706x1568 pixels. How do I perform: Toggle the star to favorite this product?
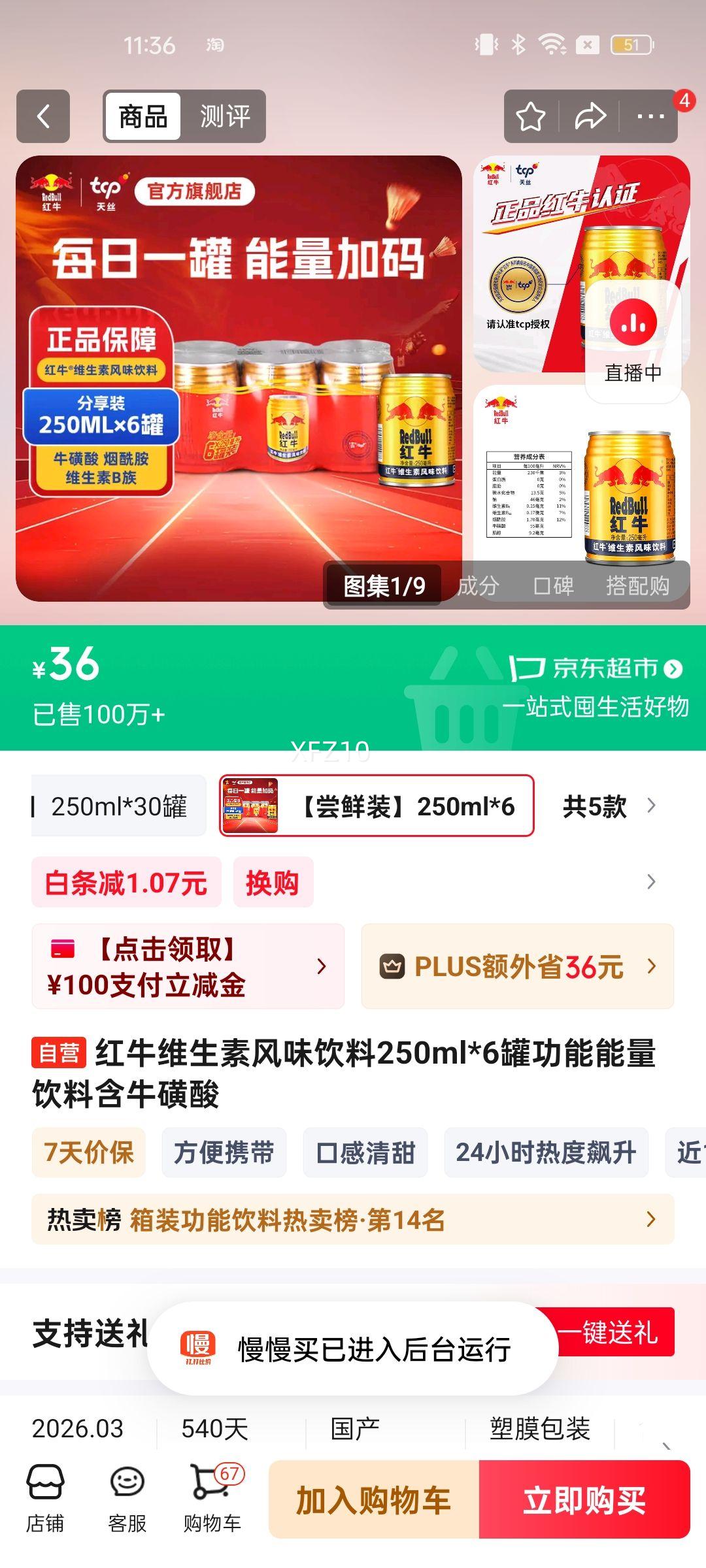click(531, 116)
